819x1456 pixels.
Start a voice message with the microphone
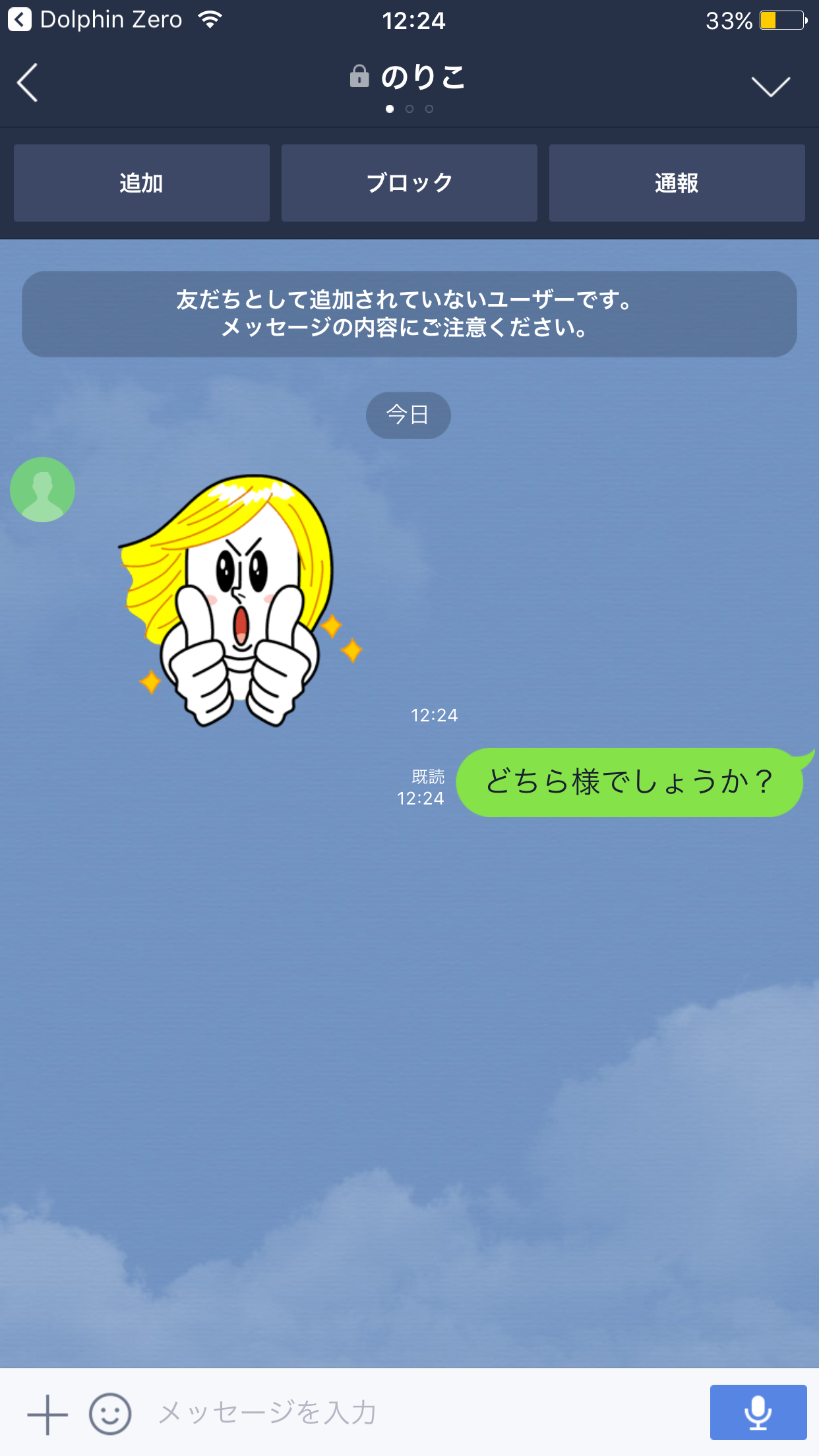[x=758, y=1412]
